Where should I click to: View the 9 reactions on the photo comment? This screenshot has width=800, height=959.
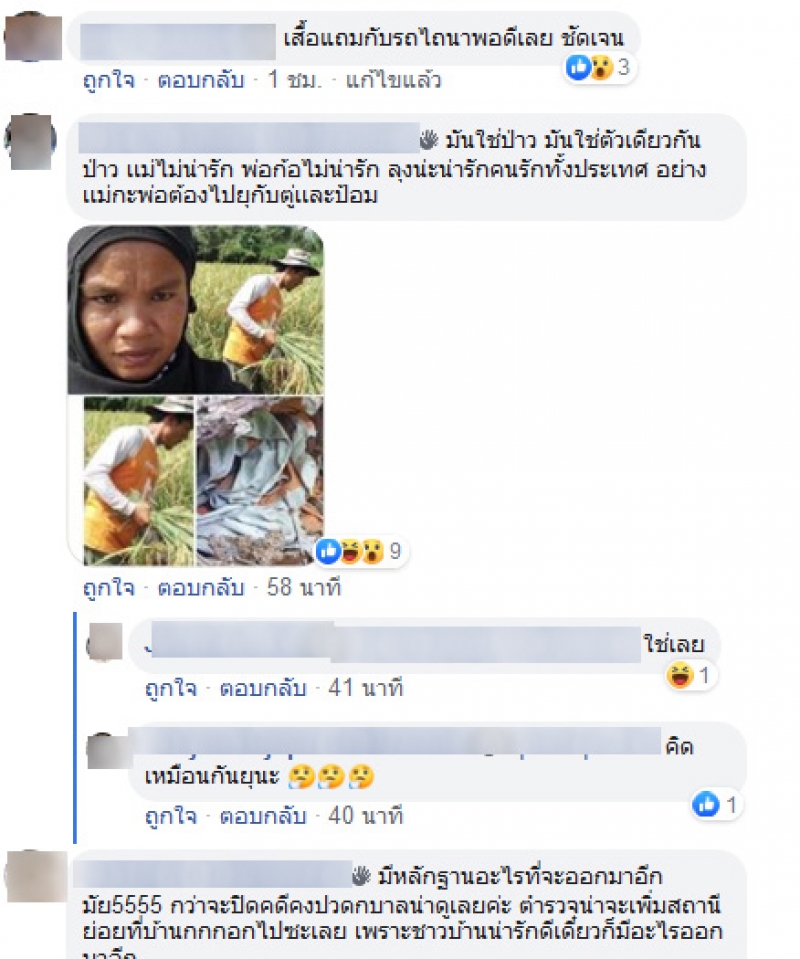361,550
